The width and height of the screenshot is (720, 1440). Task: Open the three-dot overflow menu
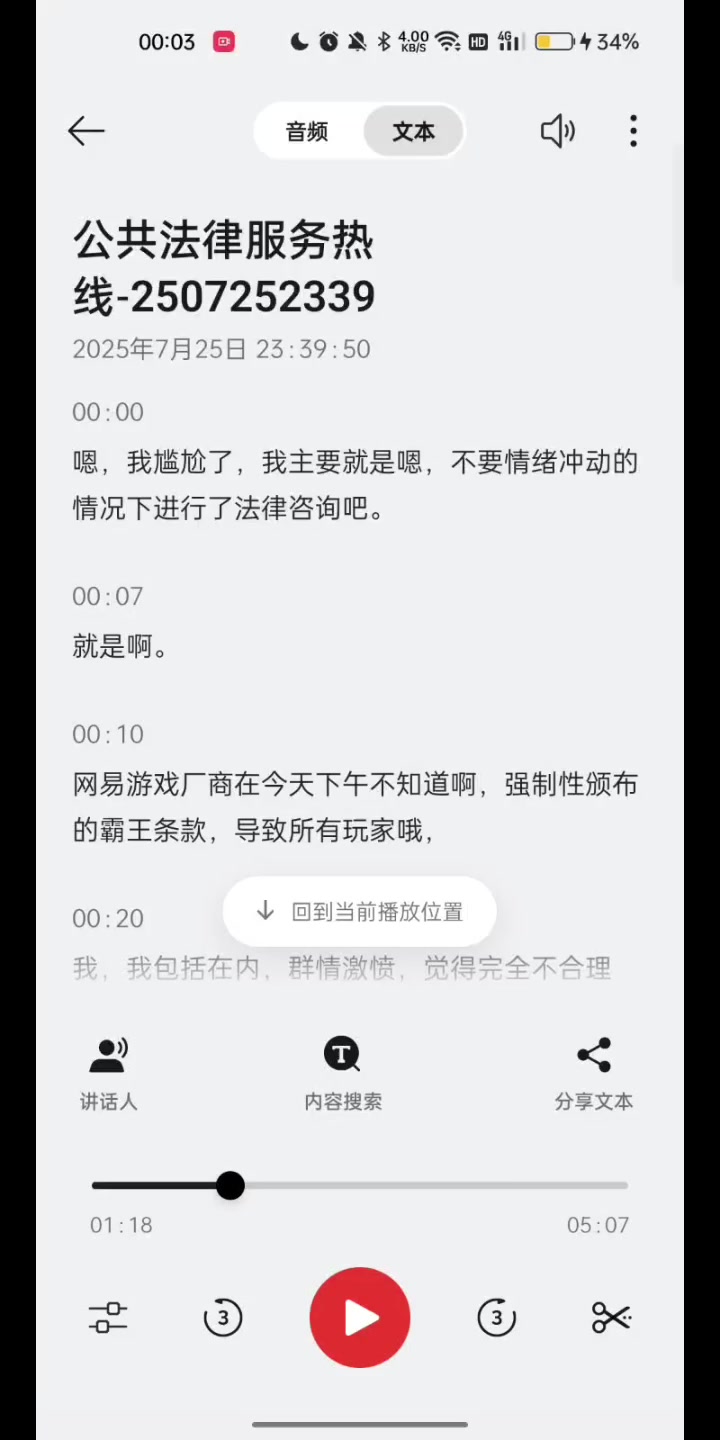633,131
